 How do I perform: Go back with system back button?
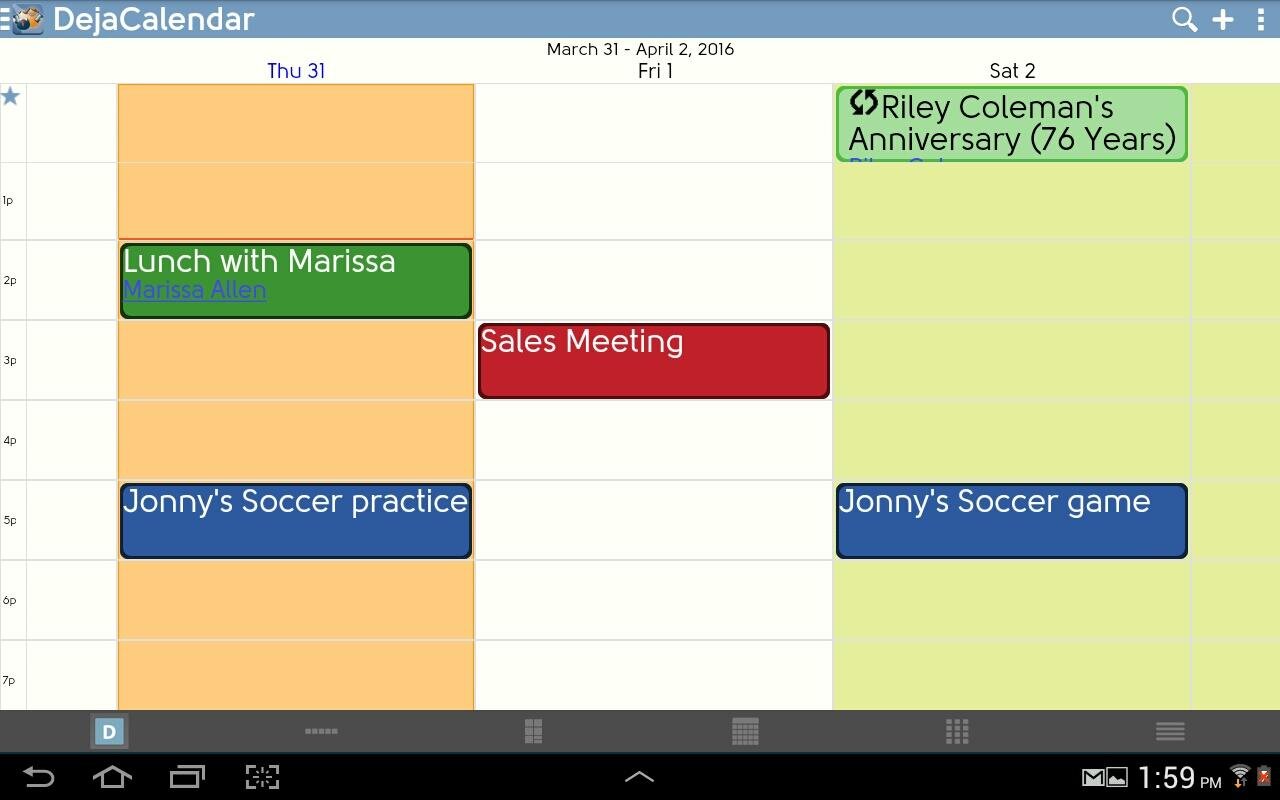click(38, 777)
